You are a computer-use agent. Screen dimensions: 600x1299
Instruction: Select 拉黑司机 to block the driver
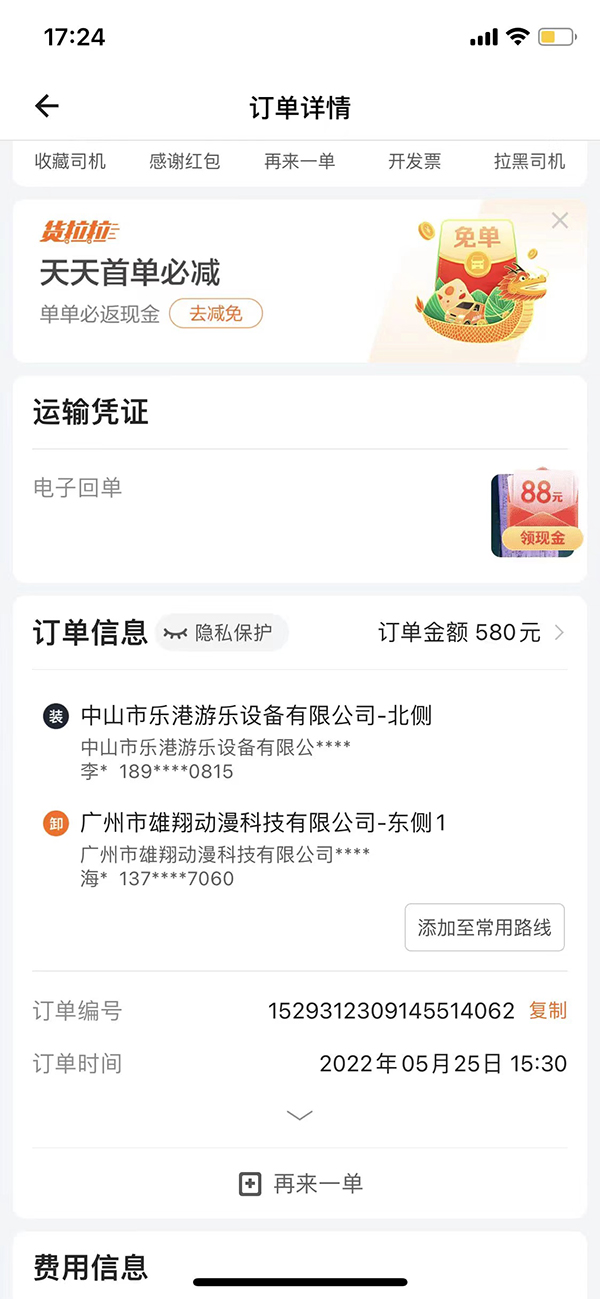pos(529,162)
